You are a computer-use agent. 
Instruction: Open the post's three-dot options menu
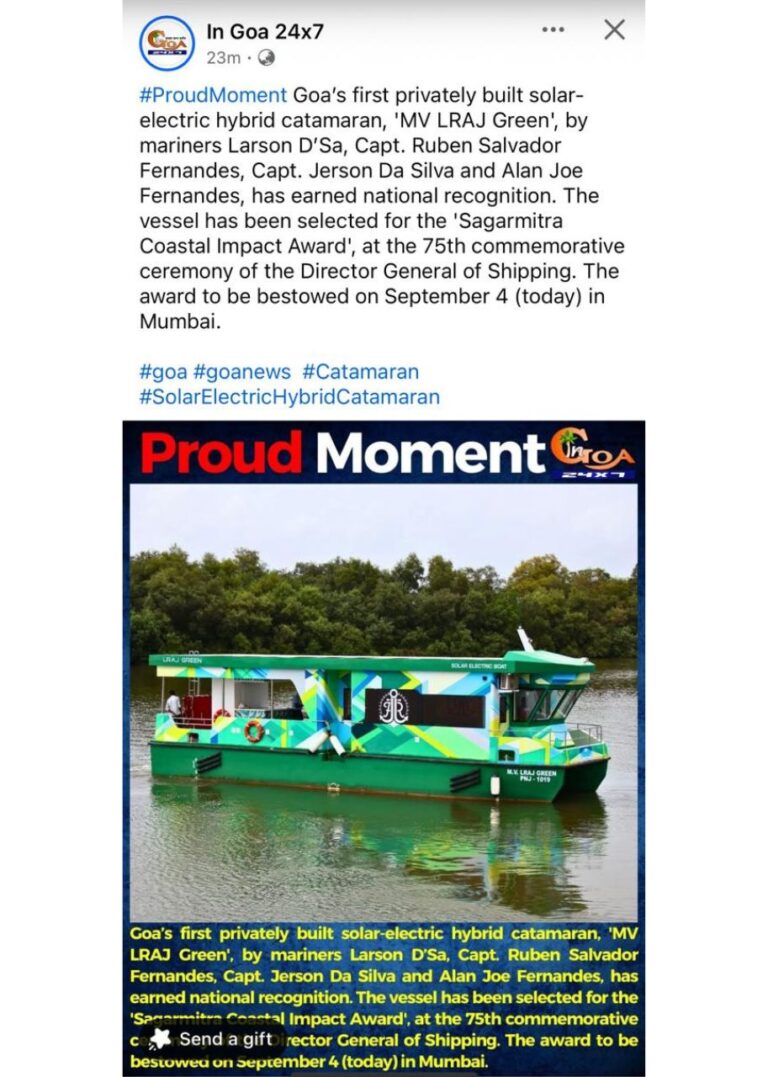(x=553, y=30)
